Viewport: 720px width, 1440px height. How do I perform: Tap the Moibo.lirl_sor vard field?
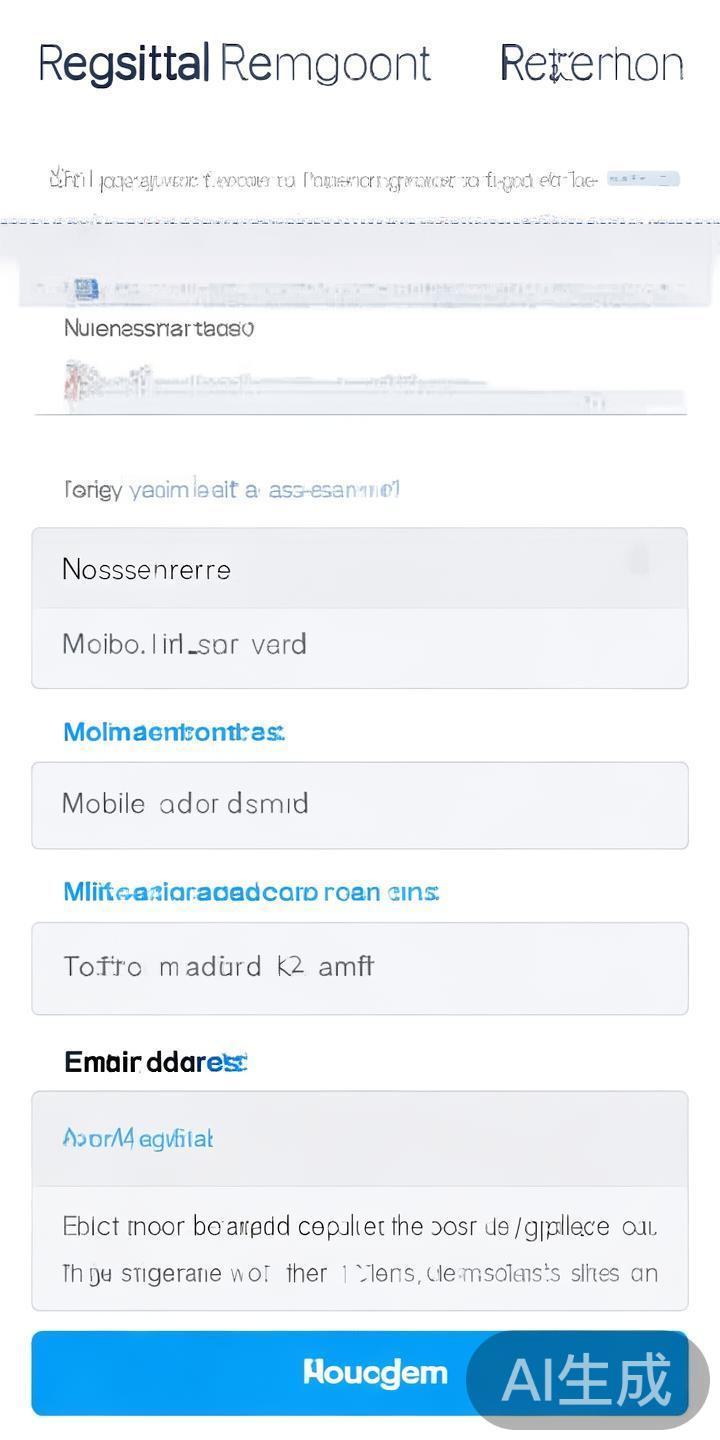[359, 646]
